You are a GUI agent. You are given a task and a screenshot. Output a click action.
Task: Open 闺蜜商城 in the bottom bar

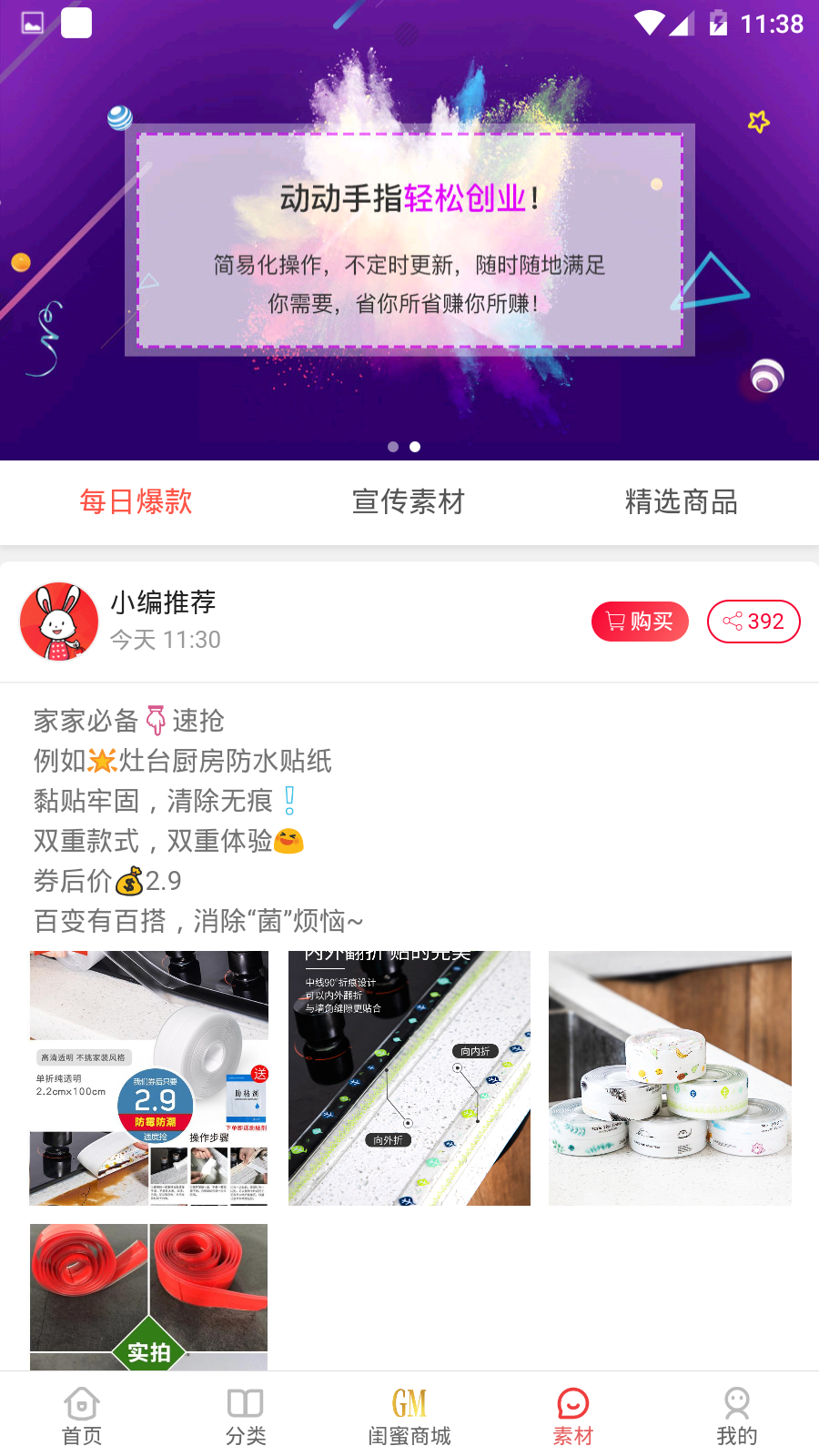[409, 1416]
